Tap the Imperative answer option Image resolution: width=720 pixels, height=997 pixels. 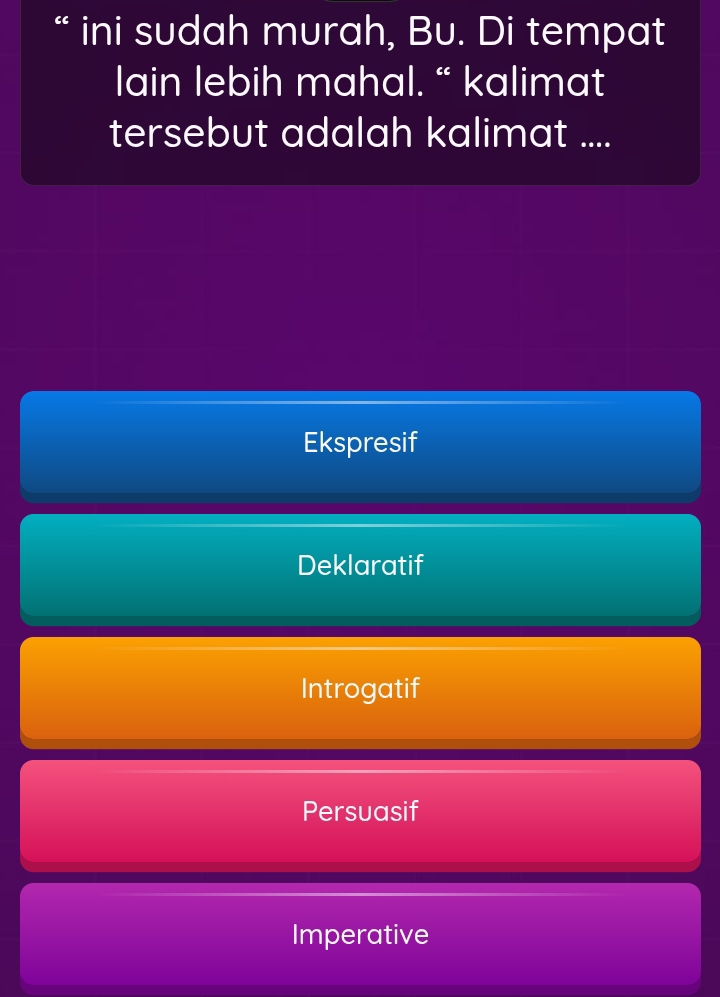(360, 935)
